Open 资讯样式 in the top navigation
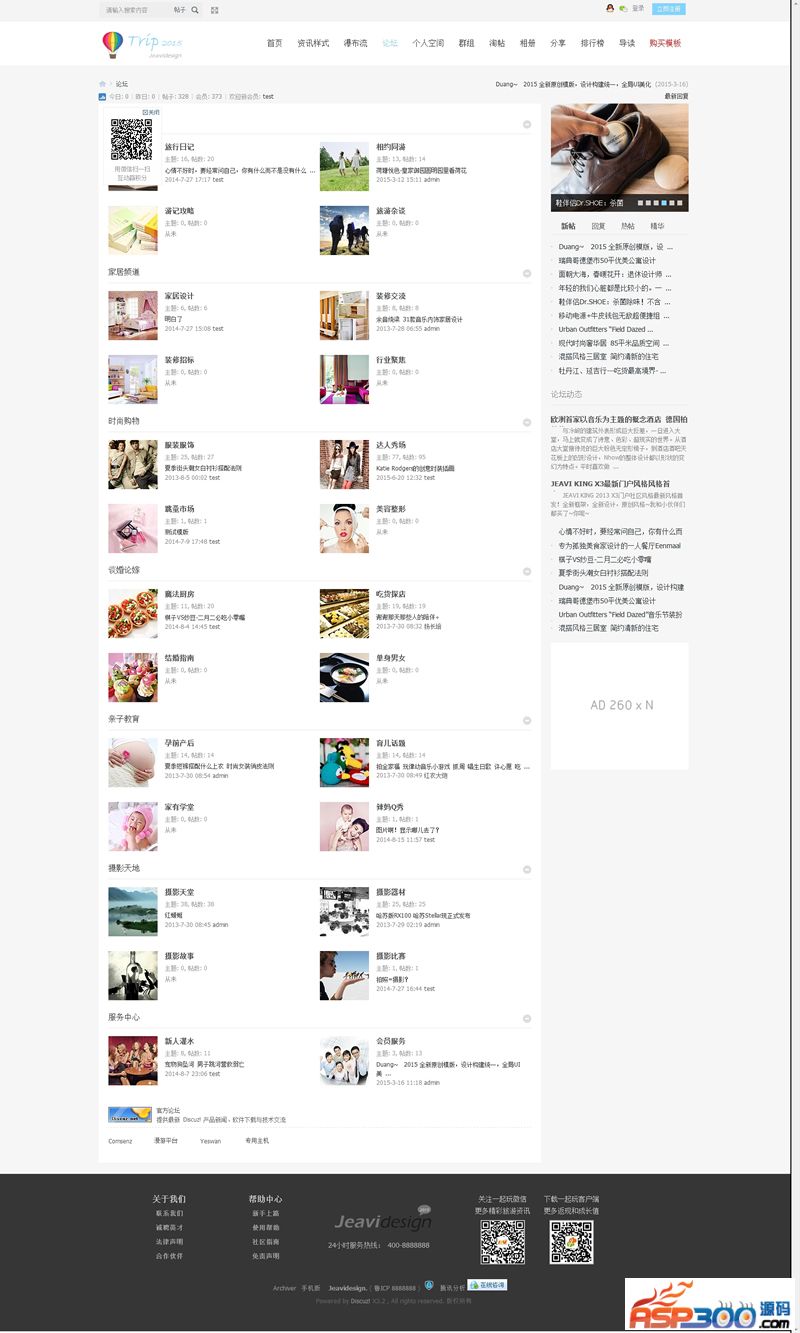 pyautogui.click(x=313, y=44)
